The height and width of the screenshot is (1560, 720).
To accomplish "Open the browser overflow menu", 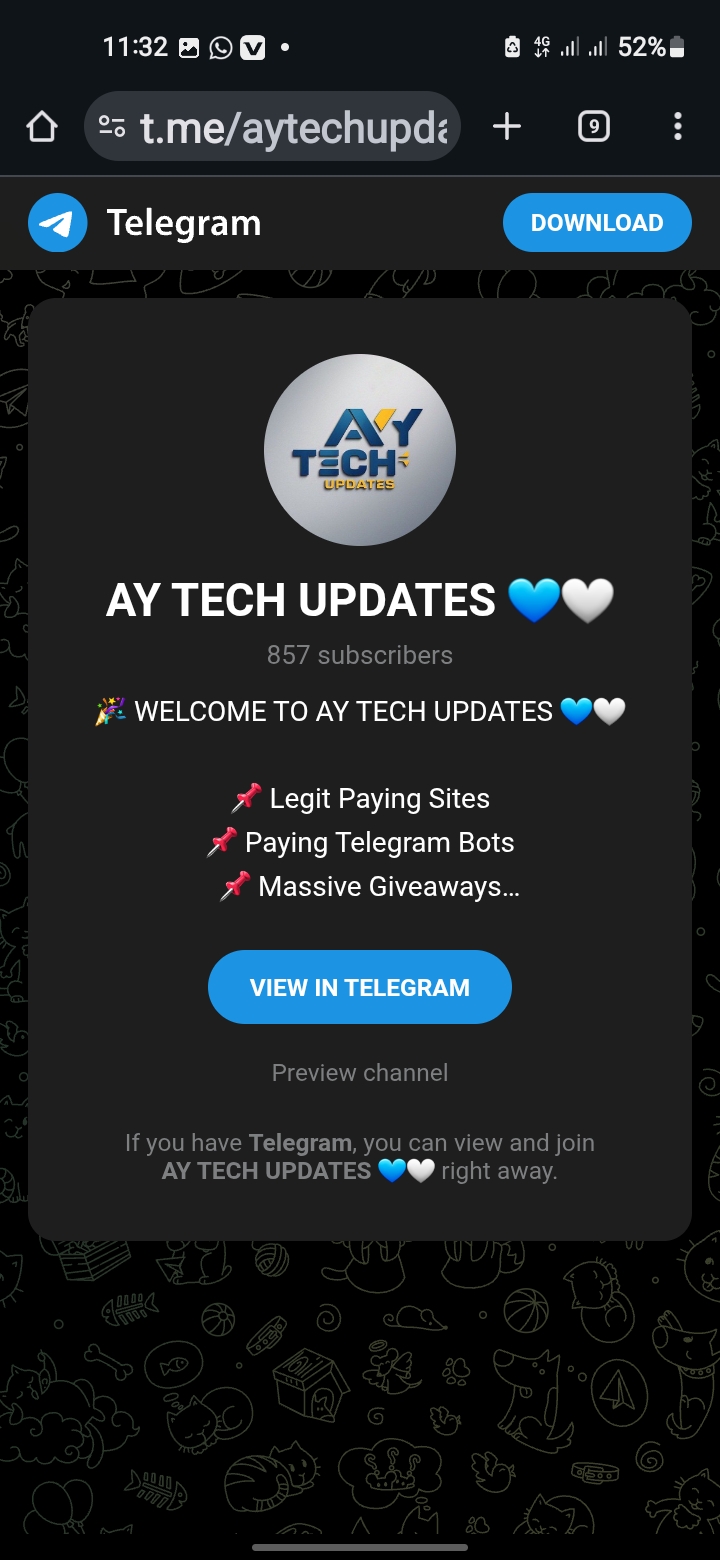I will coord(678,127).
